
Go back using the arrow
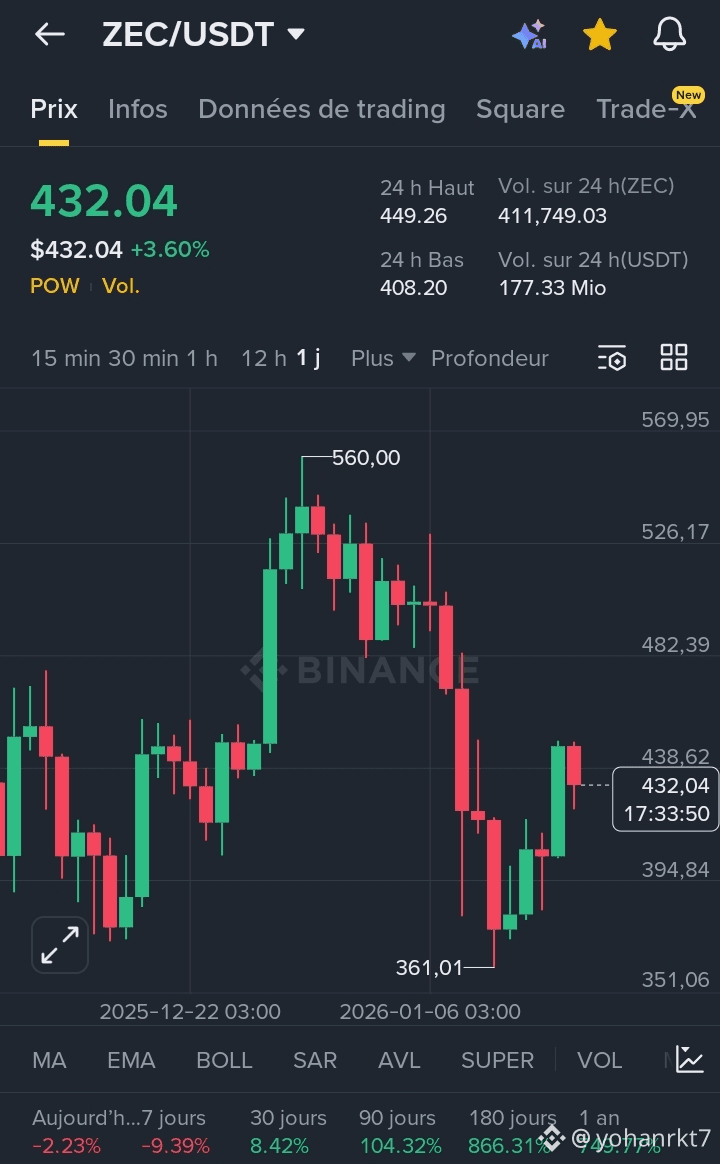click(x=49, y=35)
